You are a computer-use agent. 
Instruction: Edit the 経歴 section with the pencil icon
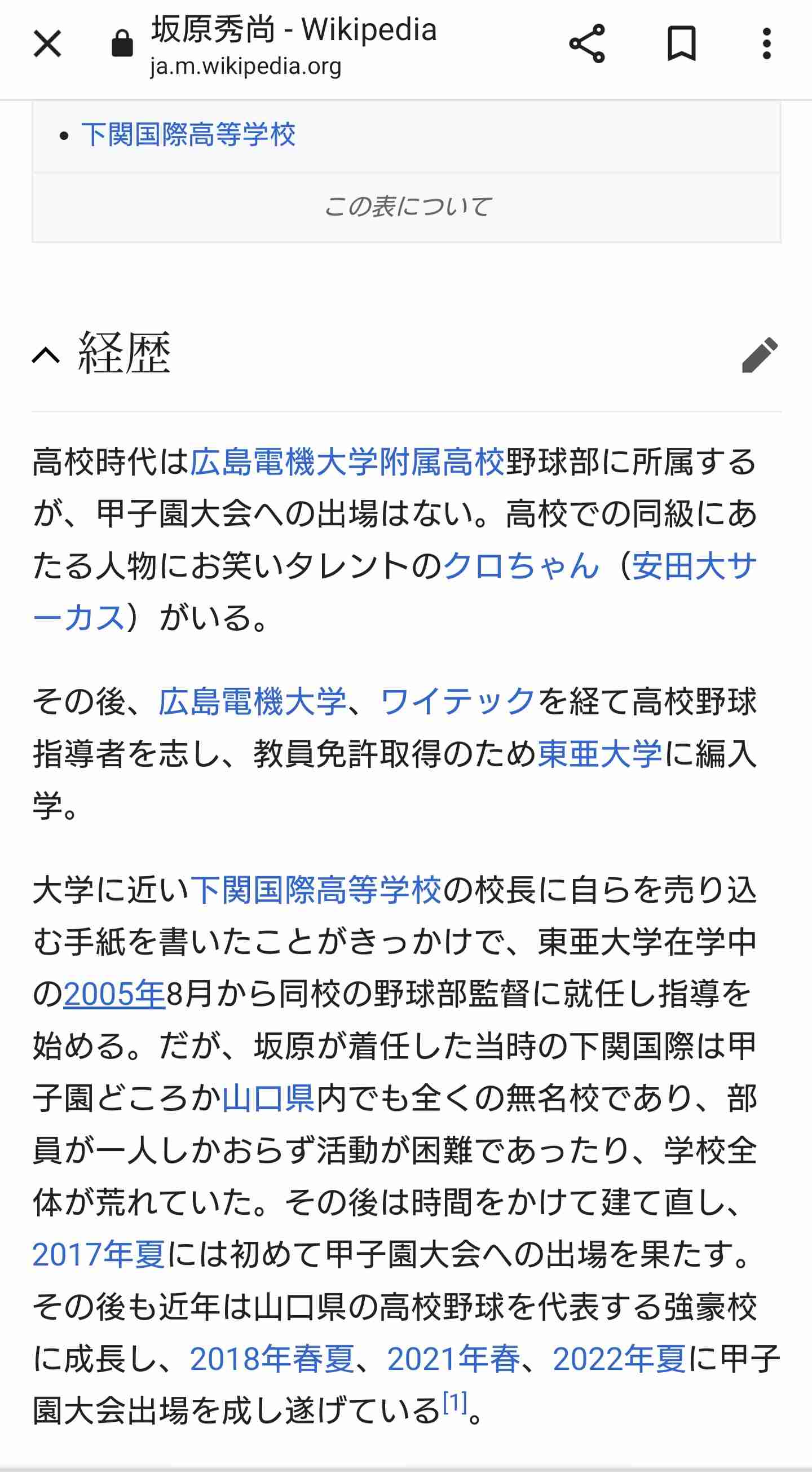click(x=760, y=355)
